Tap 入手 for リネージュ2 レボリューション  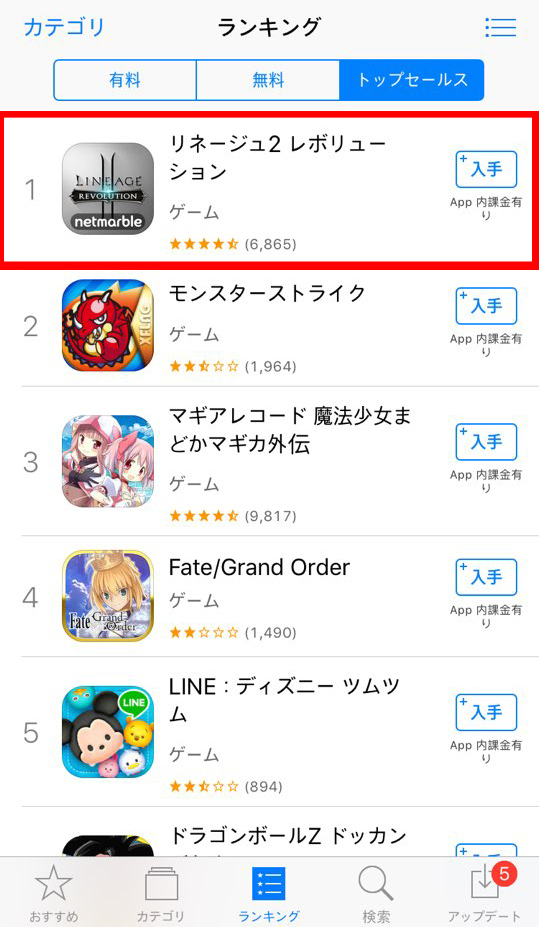pyautogui.click(x=486, y=170)
